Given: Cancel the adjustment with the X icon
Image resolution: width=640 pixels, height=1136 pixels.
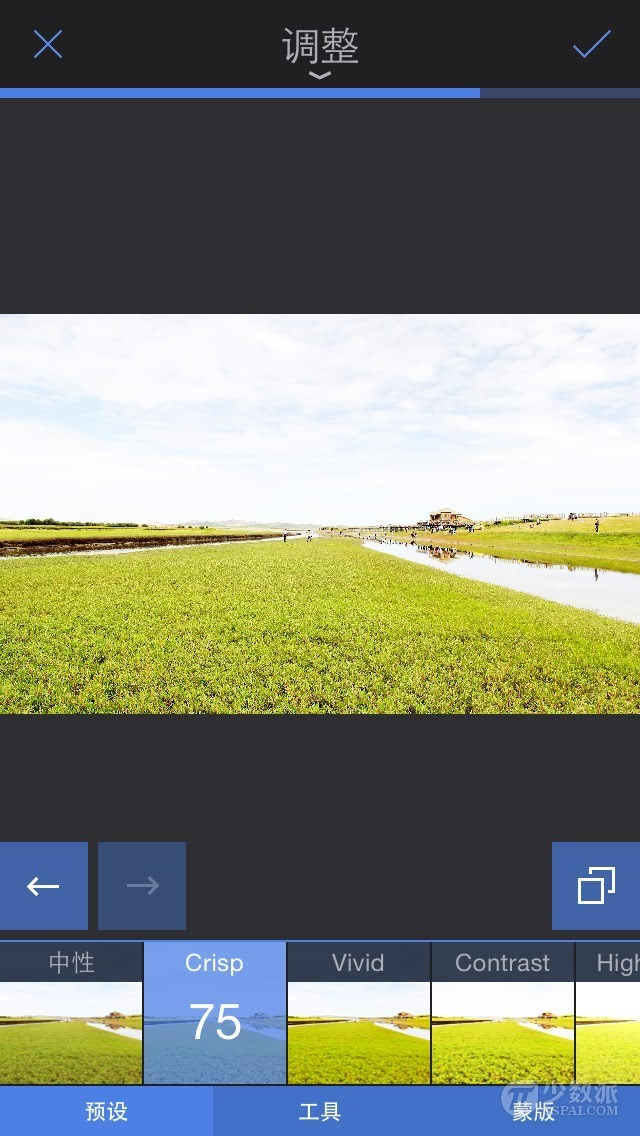Looking at the screenshot, I should (48, 45).
